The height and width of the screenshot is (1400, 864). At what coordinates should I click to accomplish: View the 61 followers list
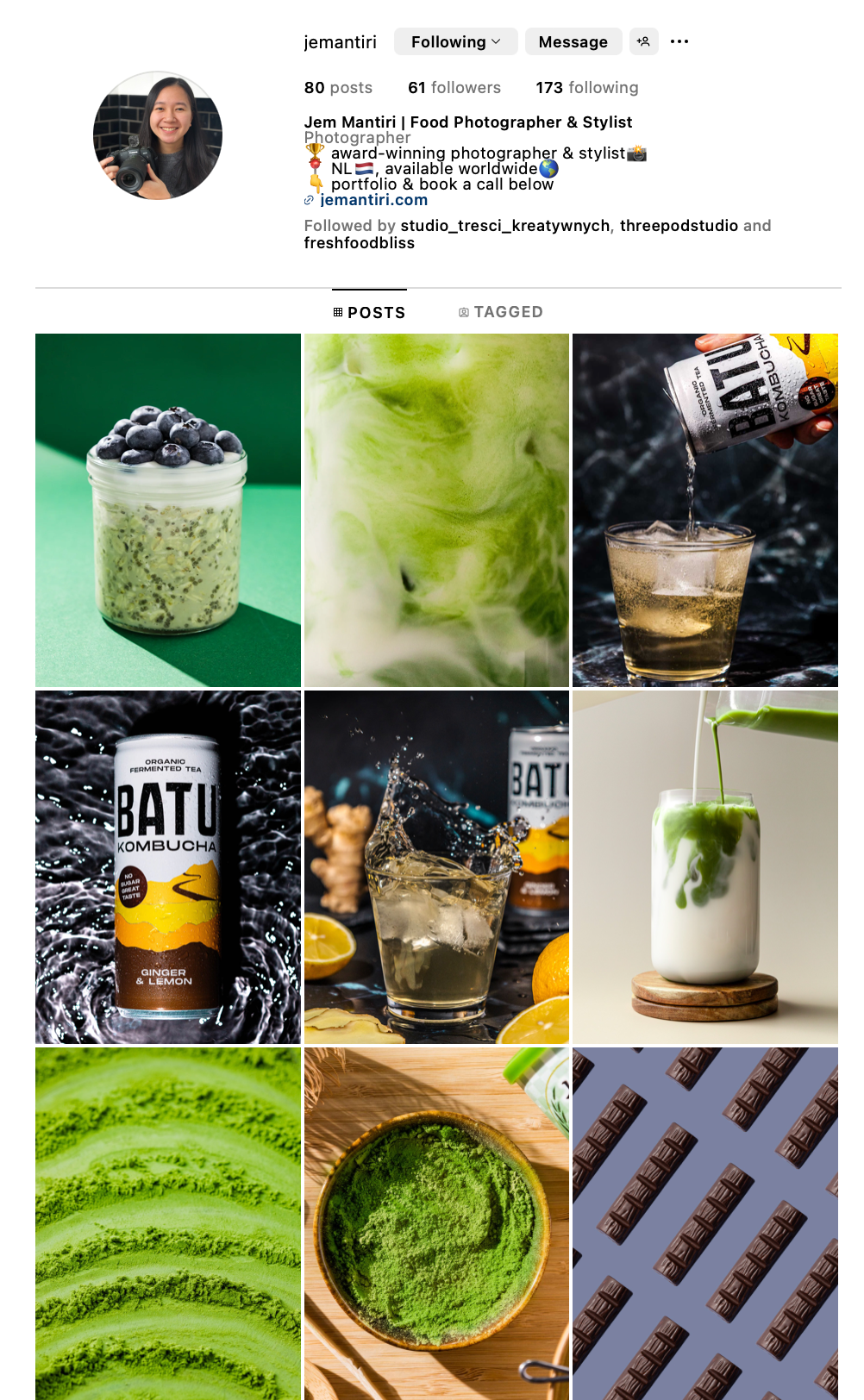(454, 87)
